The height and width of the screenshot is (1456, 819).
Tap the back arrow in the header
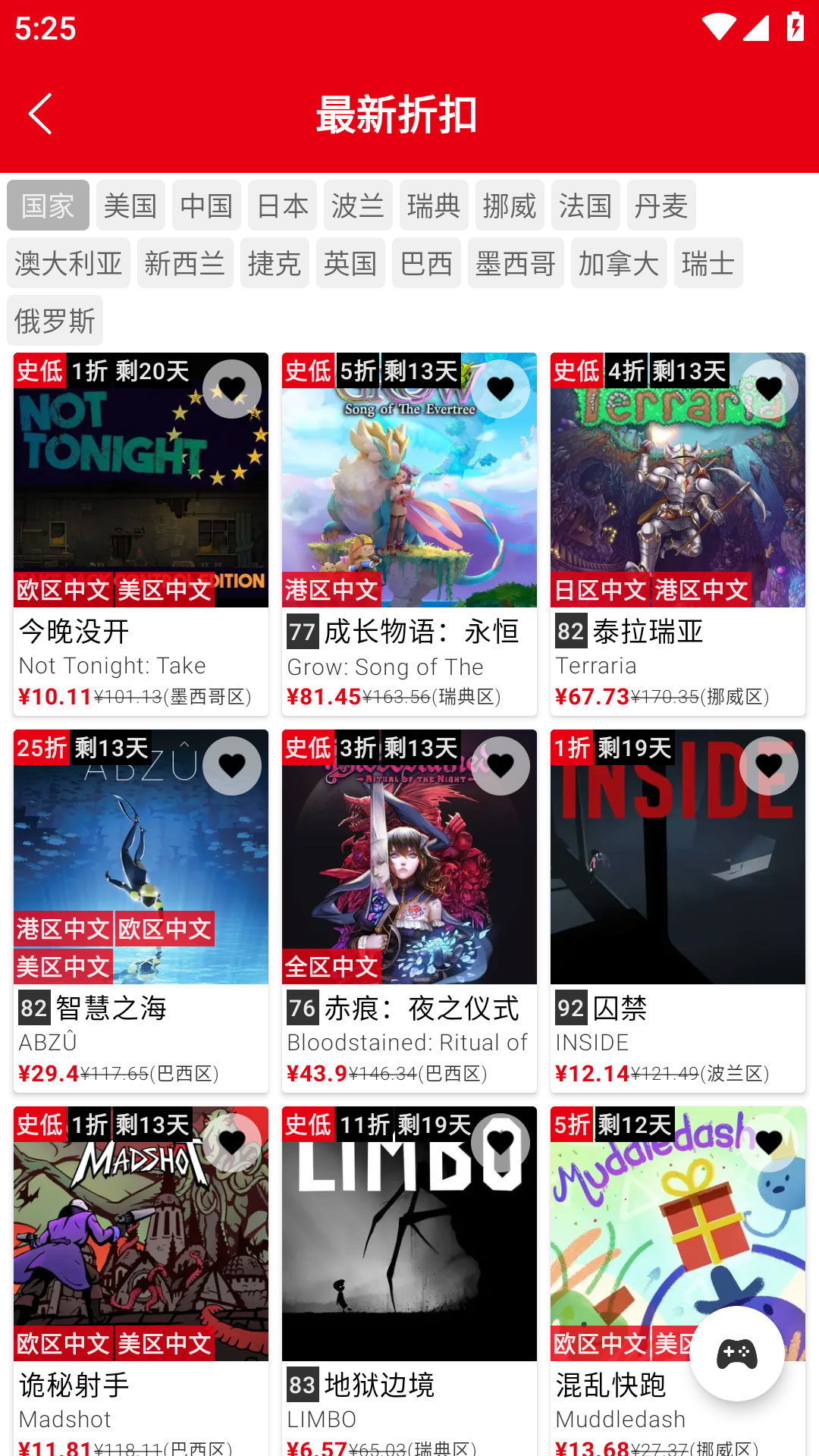pos(39,115)
